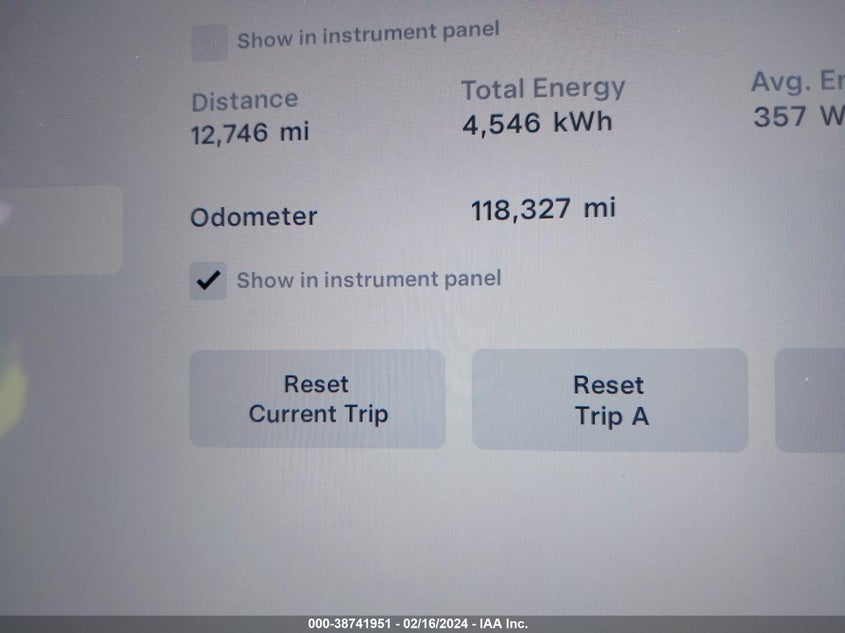845x633 pixels.
Task: Tap the Reset Current Trip button
Action: click(x=317, y=399)
